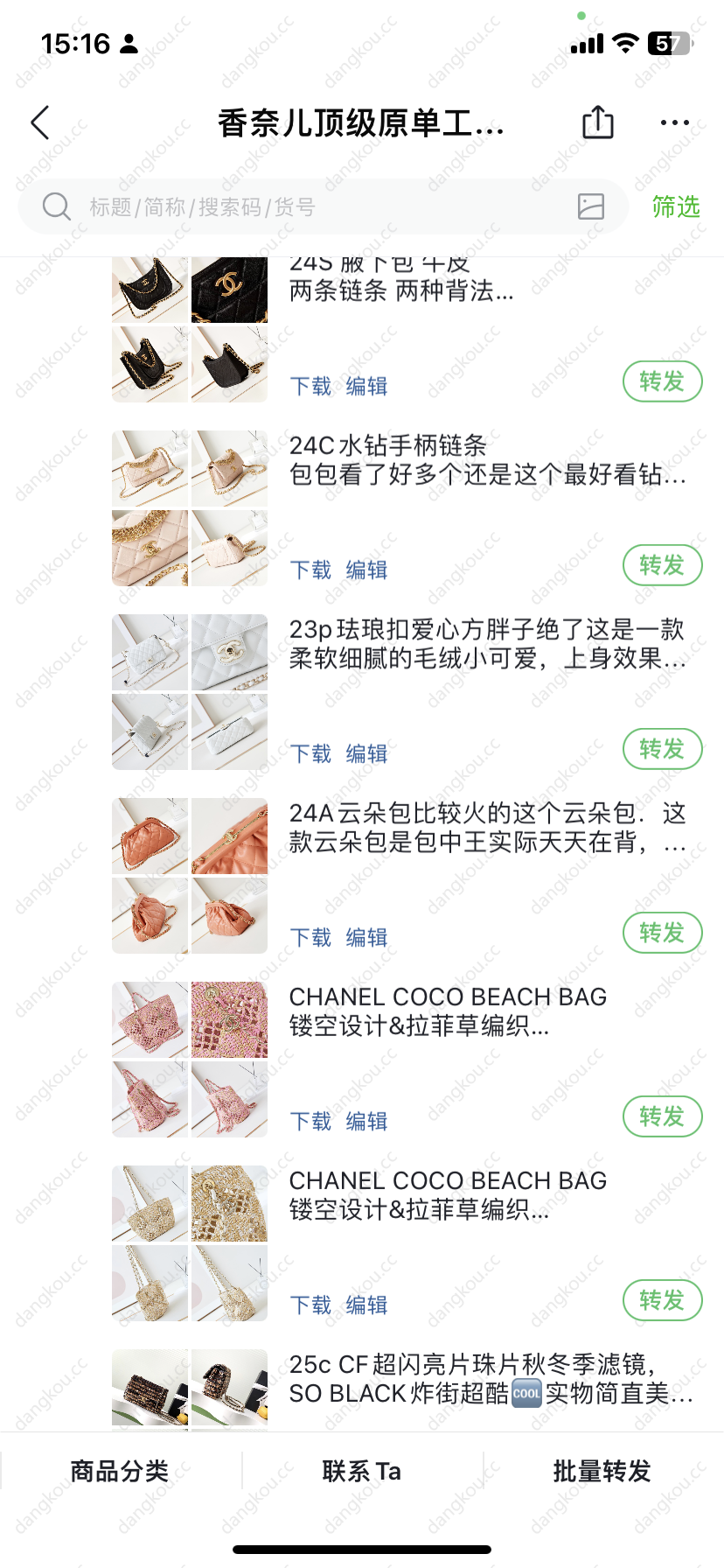Start 批量转发 batch forwarding

point(602,1471)
